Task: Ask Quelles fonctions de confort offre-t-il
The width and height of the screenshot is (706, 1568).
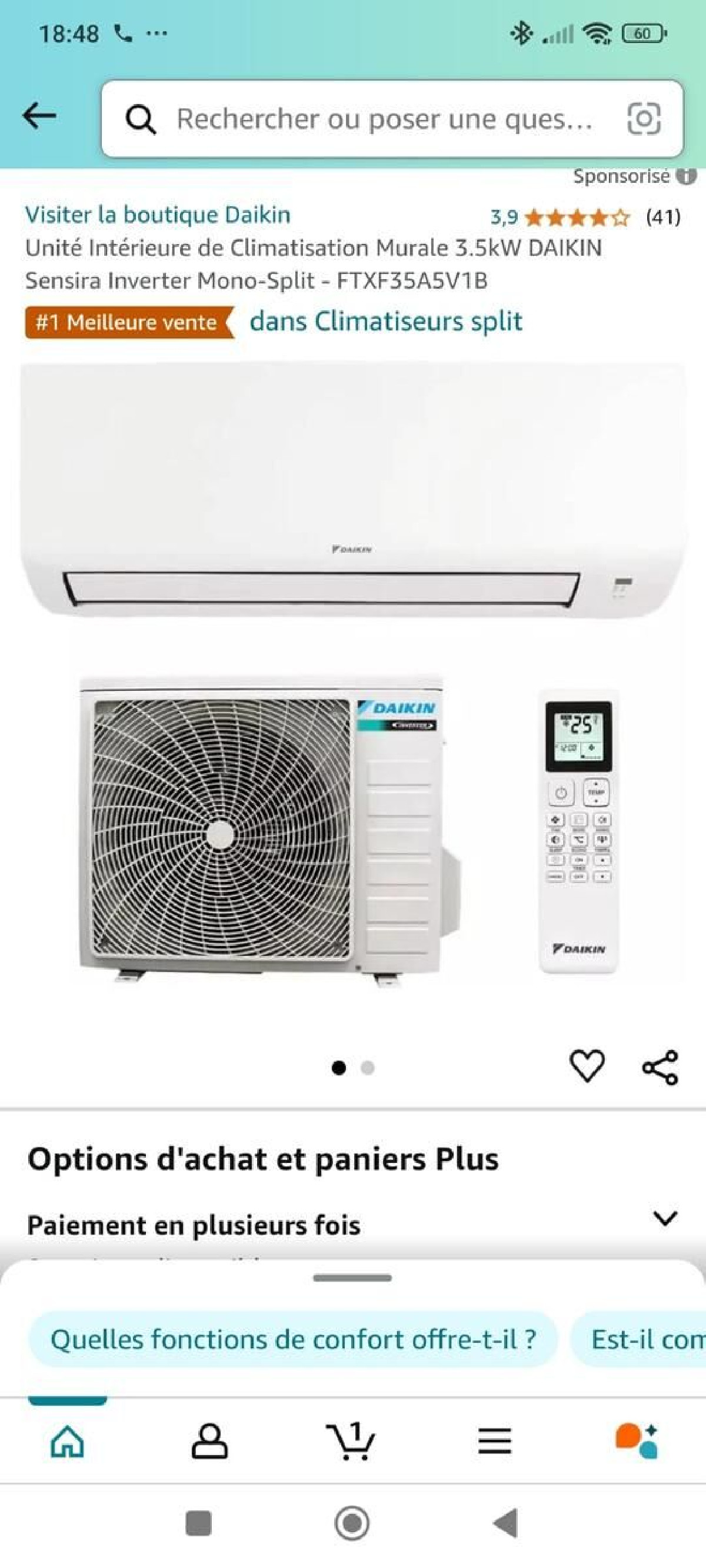Action: tap(293, 1339)
